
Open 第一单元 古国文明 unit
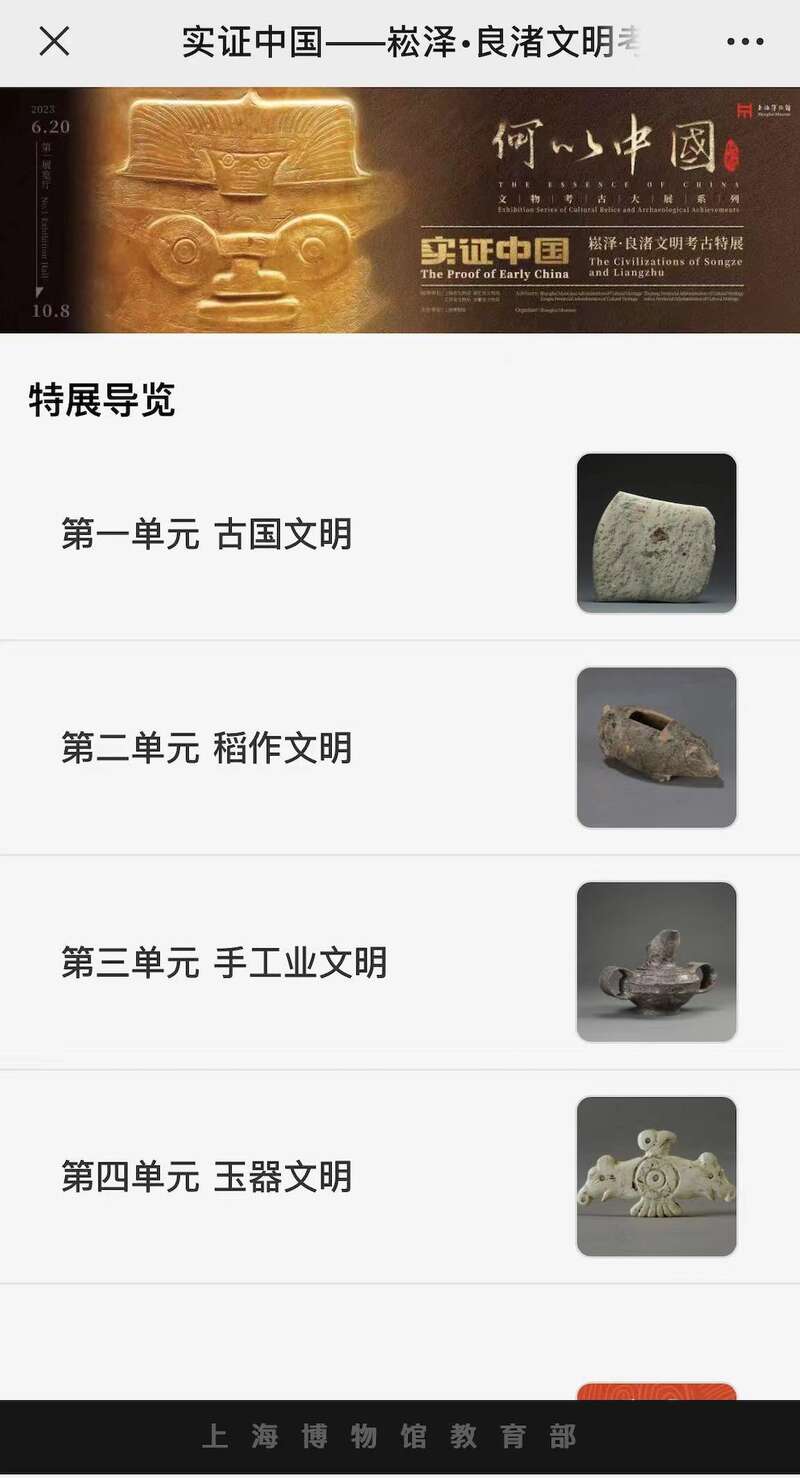tap(207, 534)
